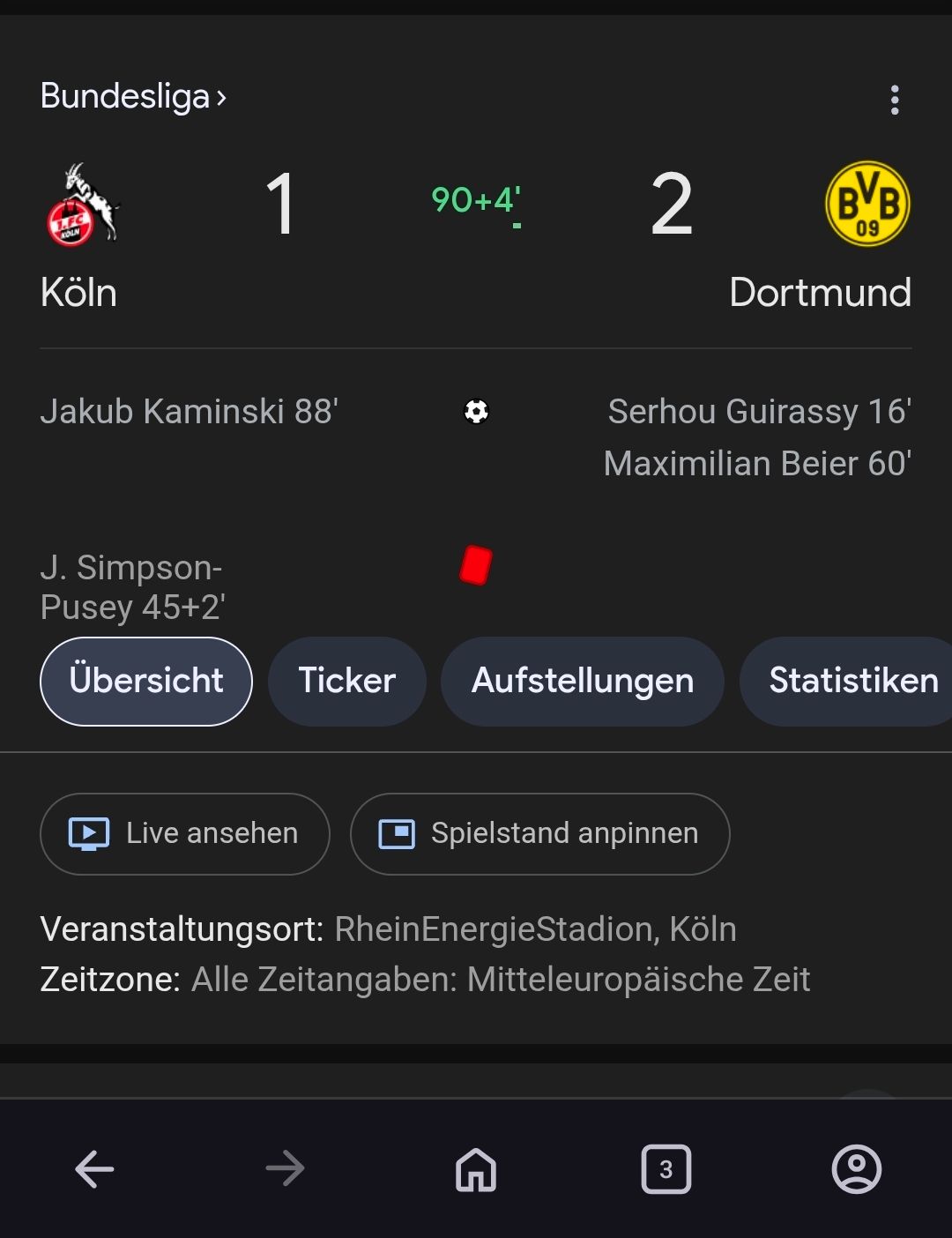952x1238 pixels.
Task: Go back with the browser back arrow
Action: coord(94,1170)
